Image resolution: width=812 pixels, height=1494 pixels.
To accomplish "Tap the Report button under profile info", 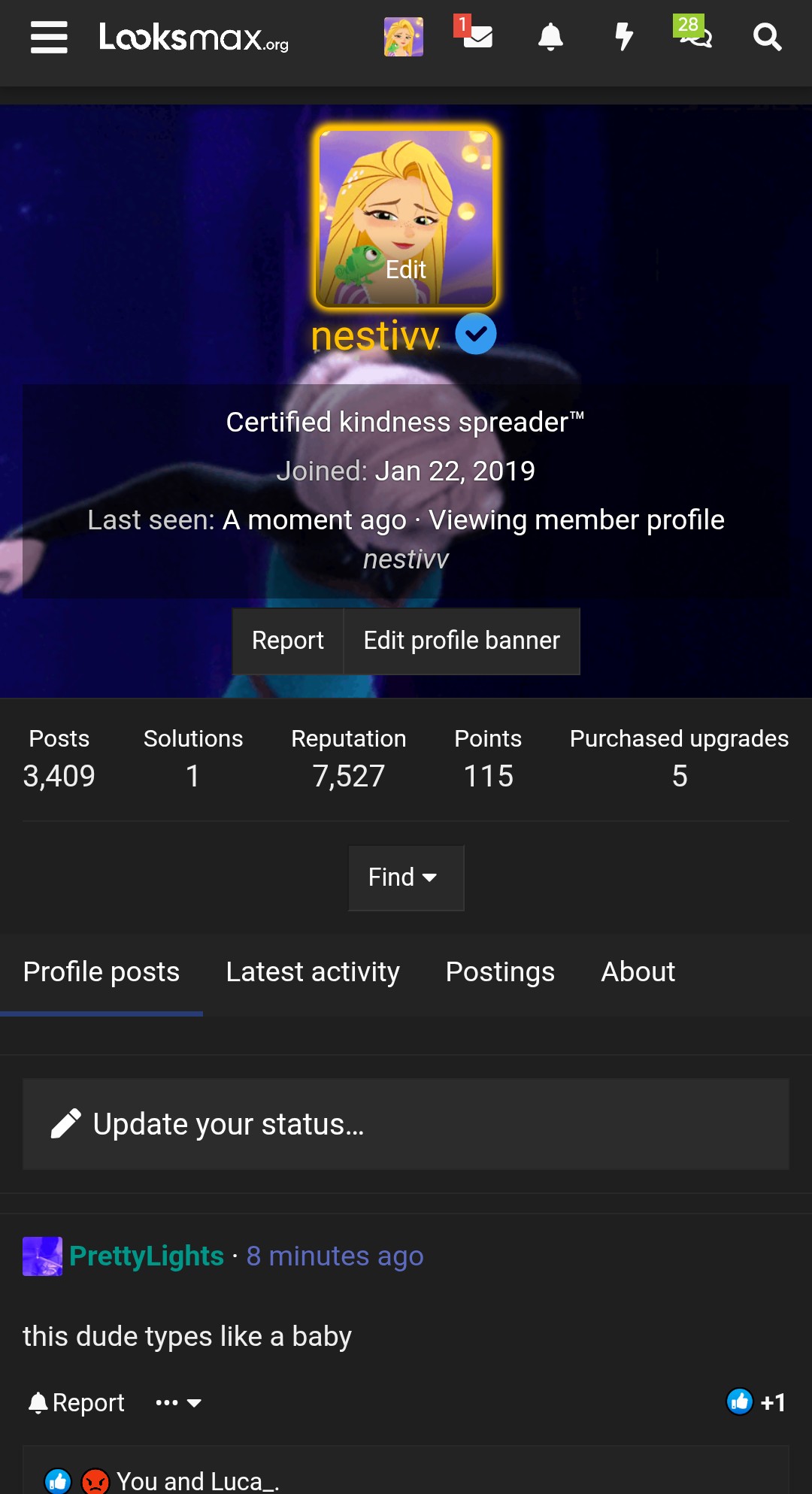I will (x=288, y=641).
